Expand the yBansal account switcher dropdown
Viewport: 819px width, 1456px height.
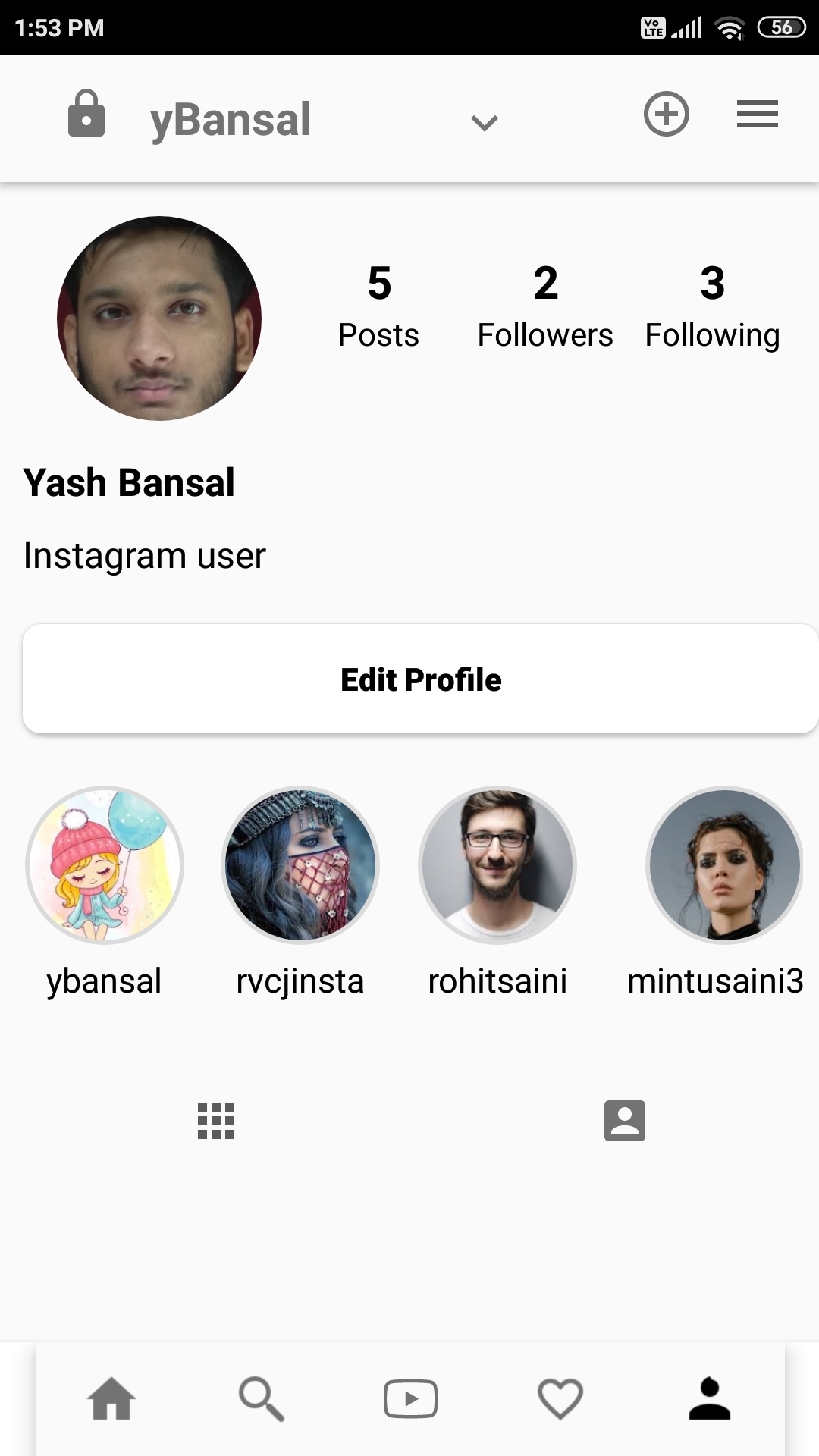(484, 122)
